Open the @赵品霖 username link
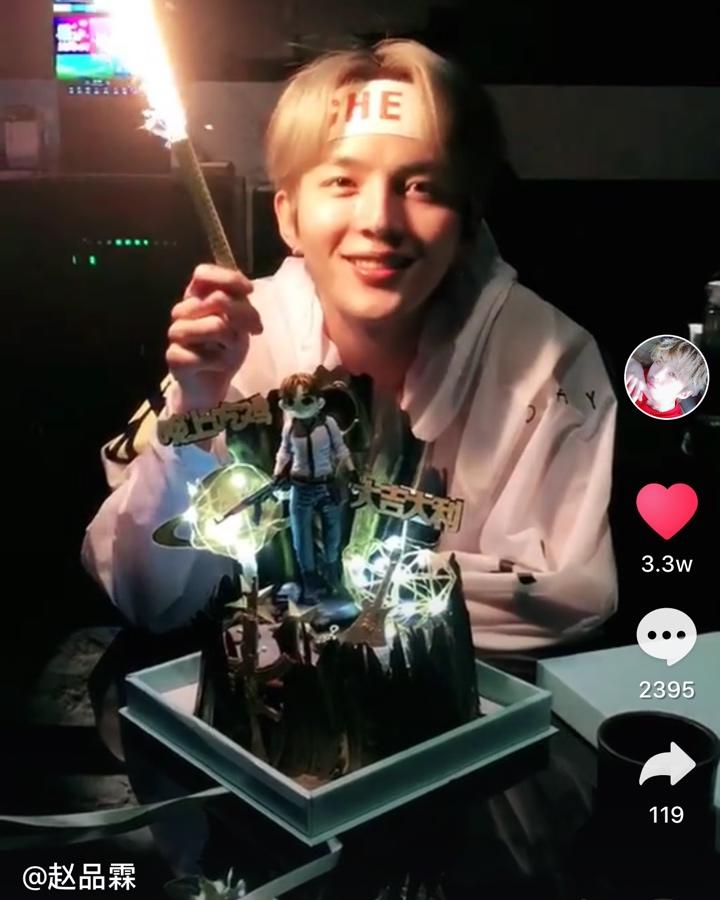The height and width of the screenshot is (900, 720). (x=79, y=877)
